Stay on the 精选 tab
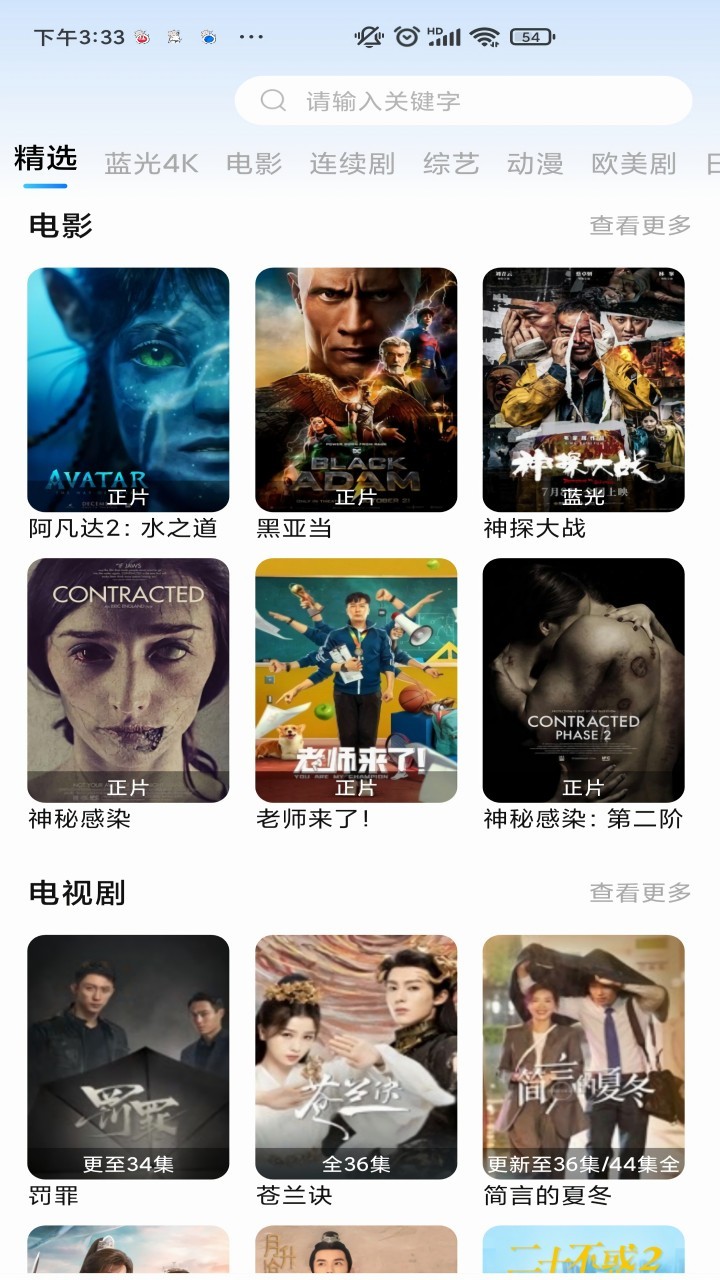The image size is (720, 1280). [x=44, y=160]
